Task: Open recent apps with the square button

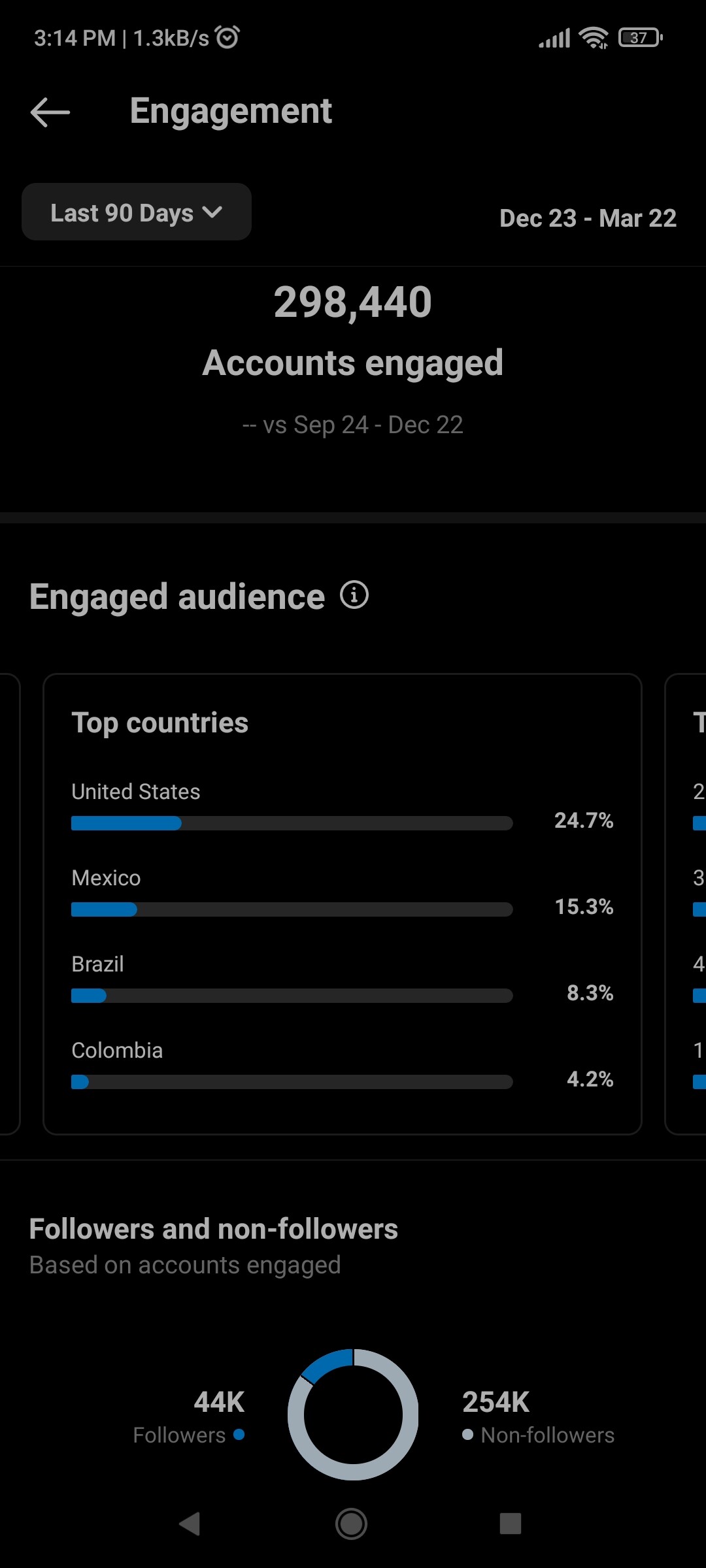Action: coord(511,1524)
